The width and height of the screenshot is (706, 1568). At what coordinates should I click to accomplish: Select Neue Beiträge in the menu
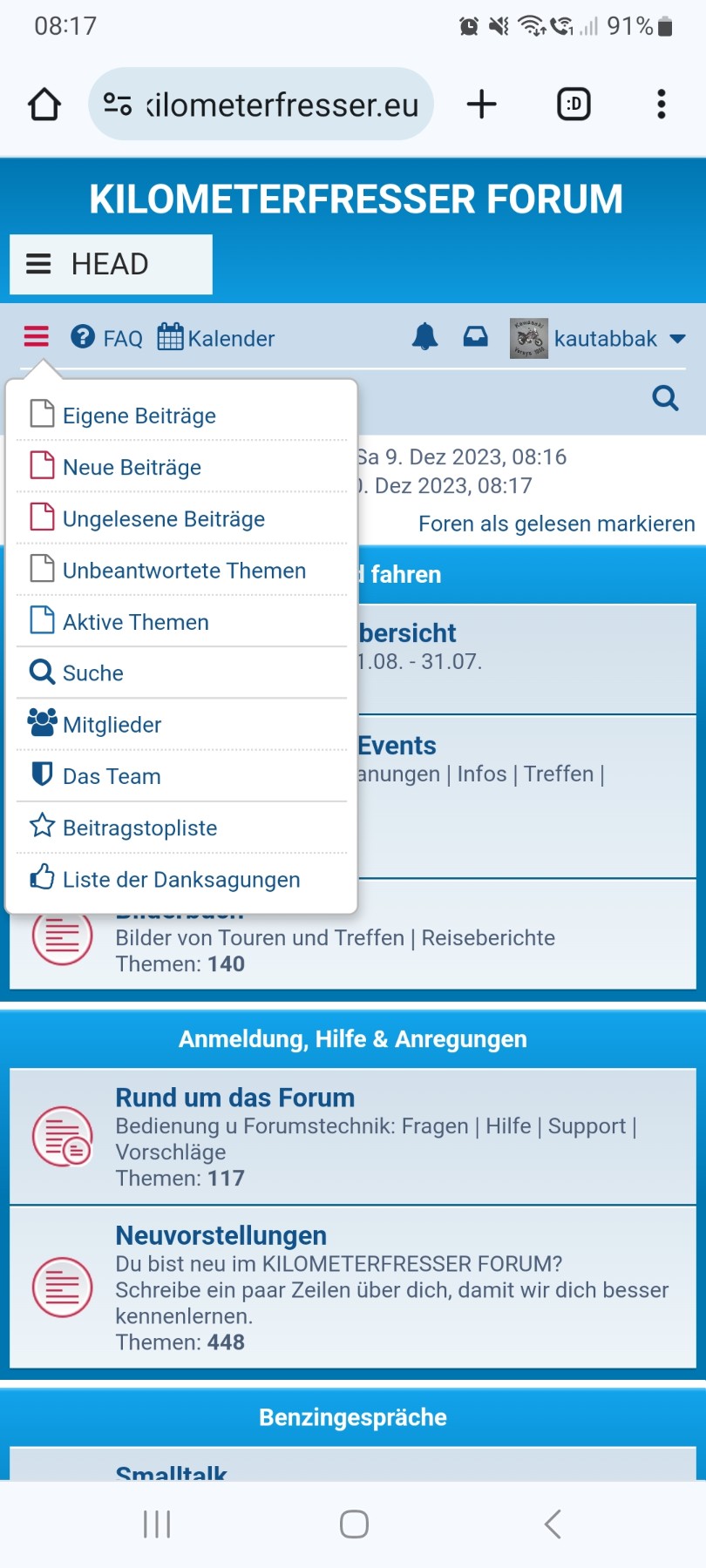132,467
